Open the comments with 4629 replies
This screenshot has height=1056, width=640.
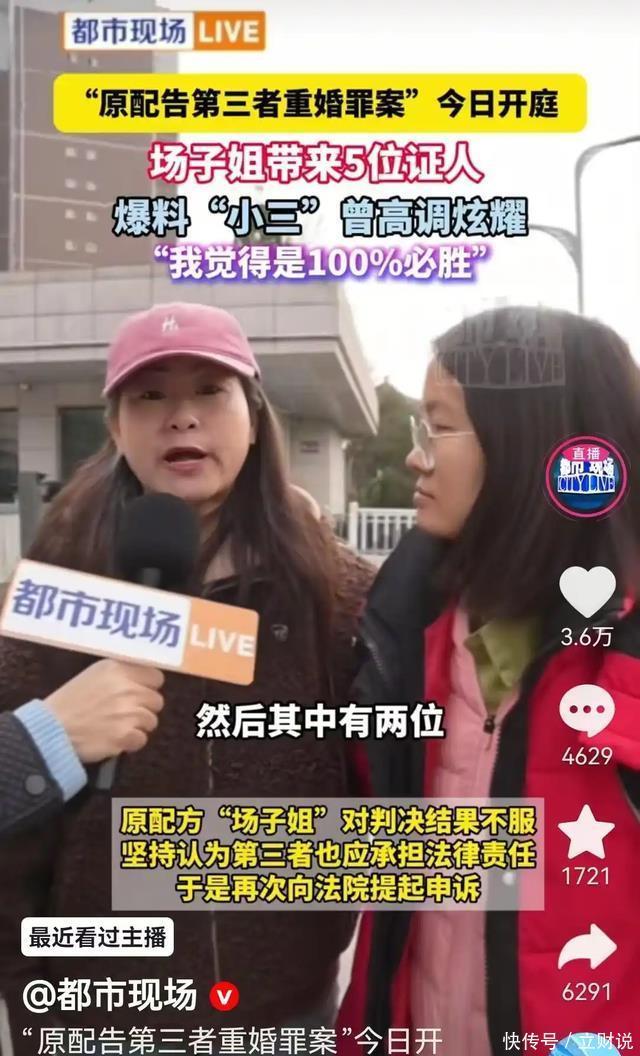tap(587, 712)
